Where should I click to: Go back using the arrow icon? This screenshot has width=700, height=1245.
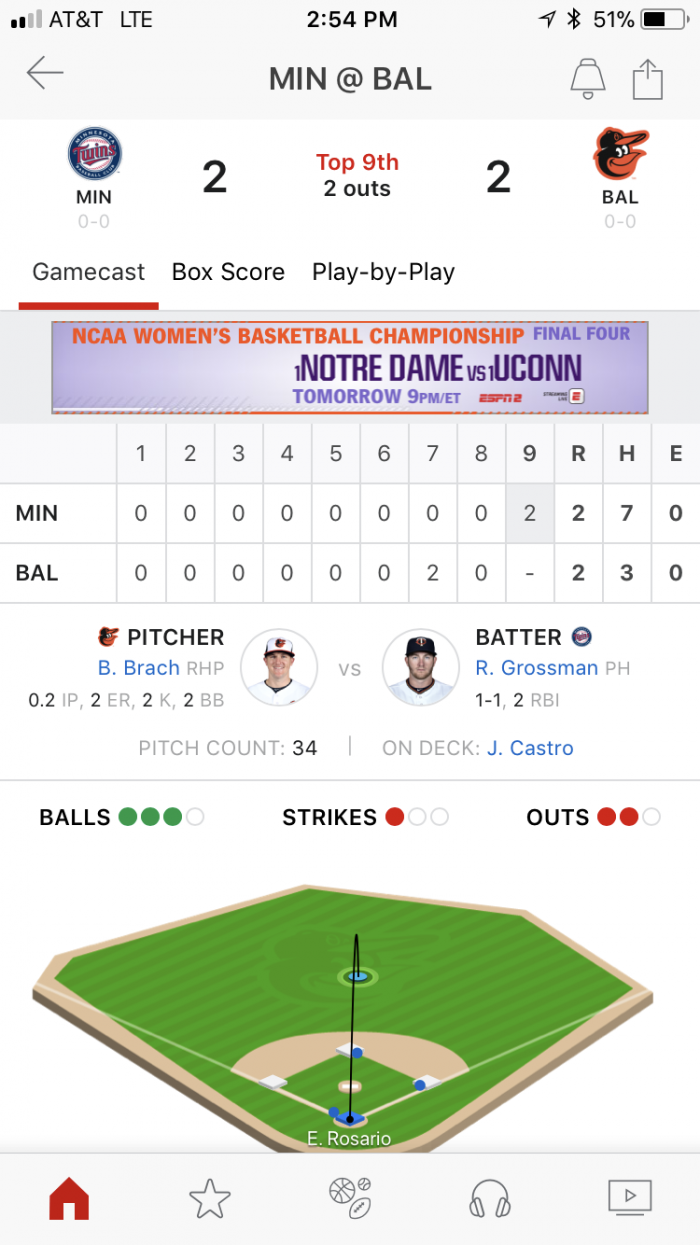45,75
